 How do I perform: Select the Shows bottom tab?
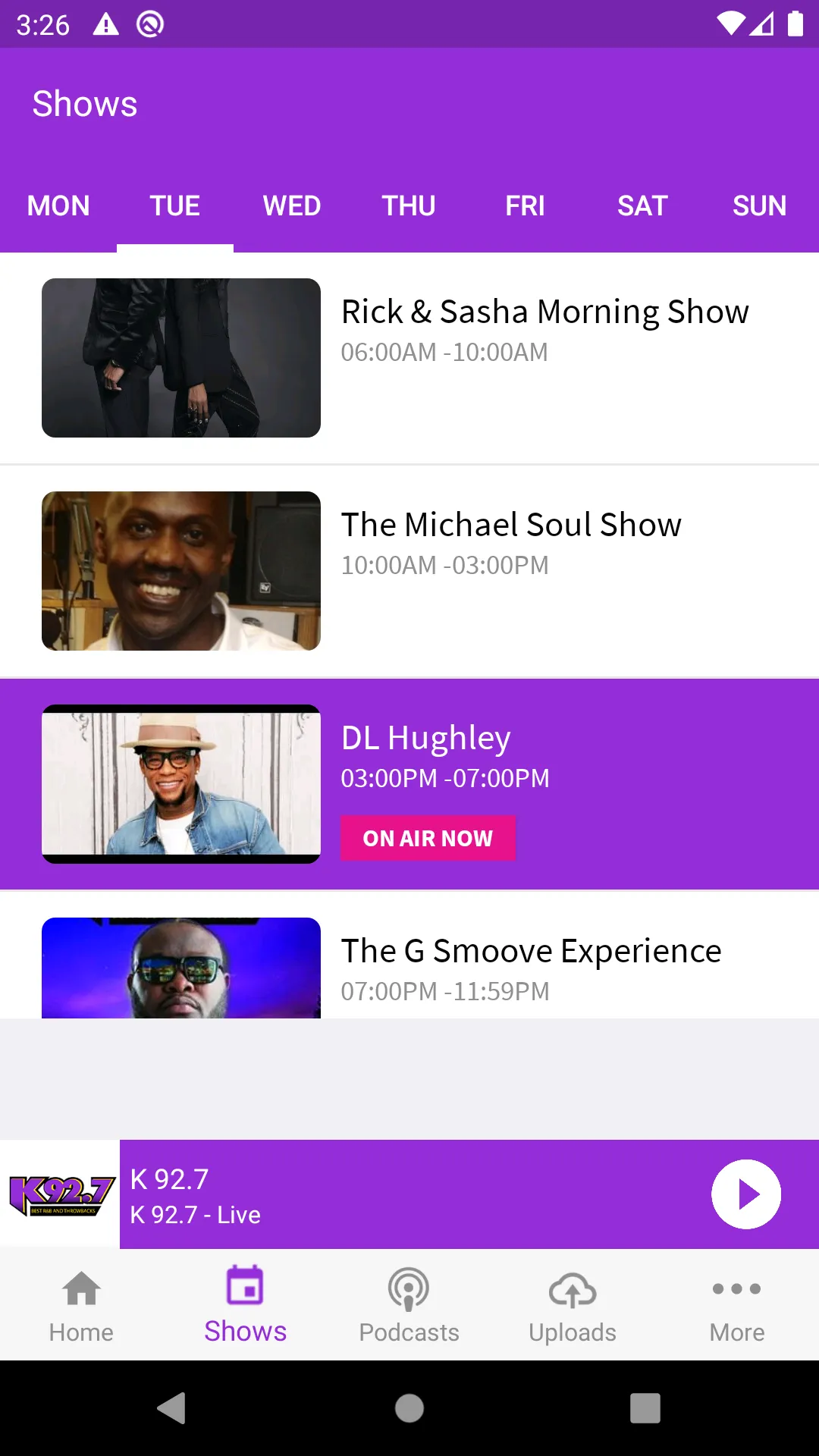pyautogui.click(x=245, y=1306)
